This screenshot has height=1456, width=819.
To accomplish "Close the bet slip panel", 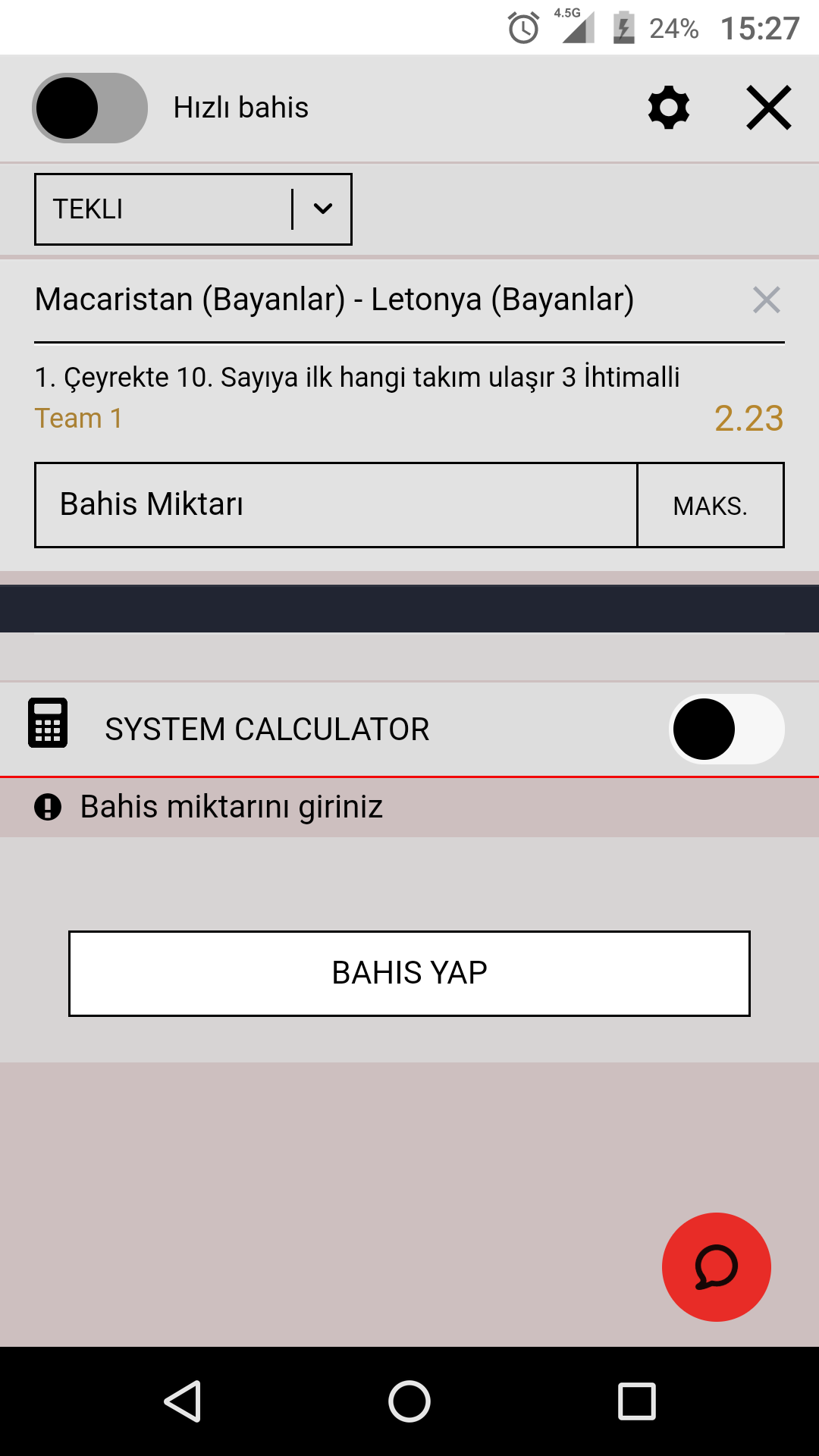I will click(769, 108).
